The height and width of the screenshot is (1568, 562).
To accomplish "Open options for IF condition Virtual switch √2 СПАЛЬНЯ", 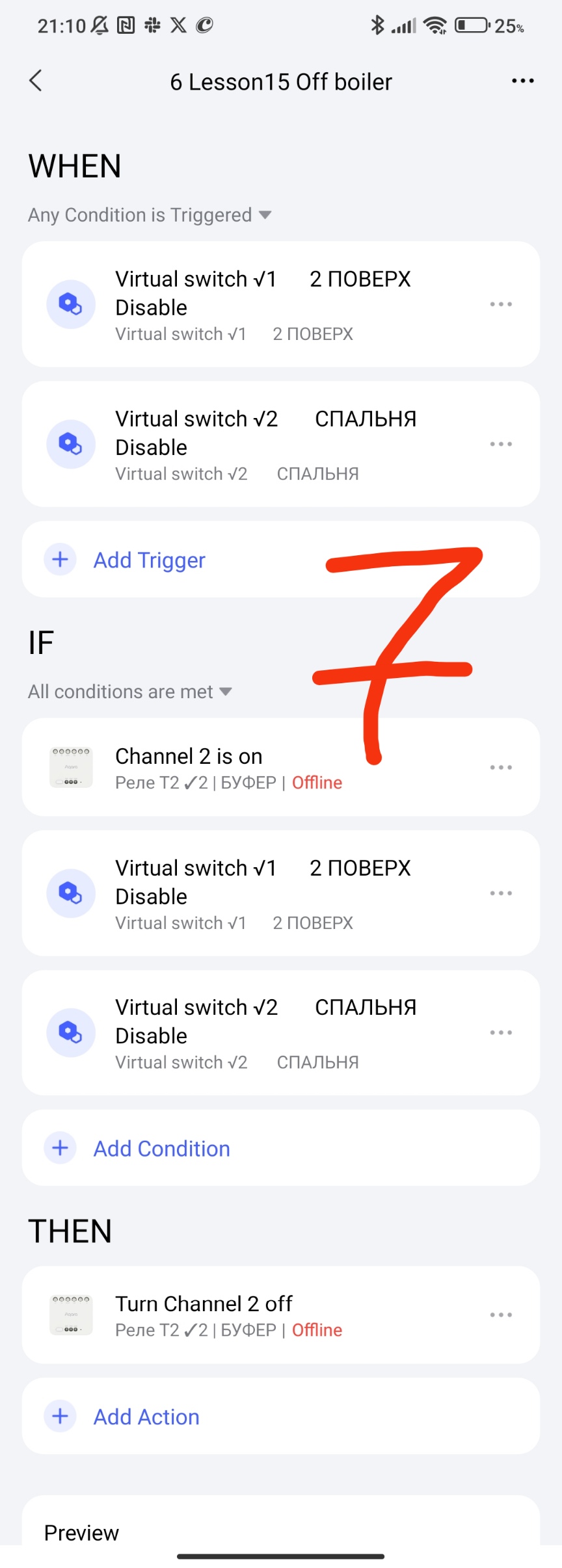I will (501, 1032).
